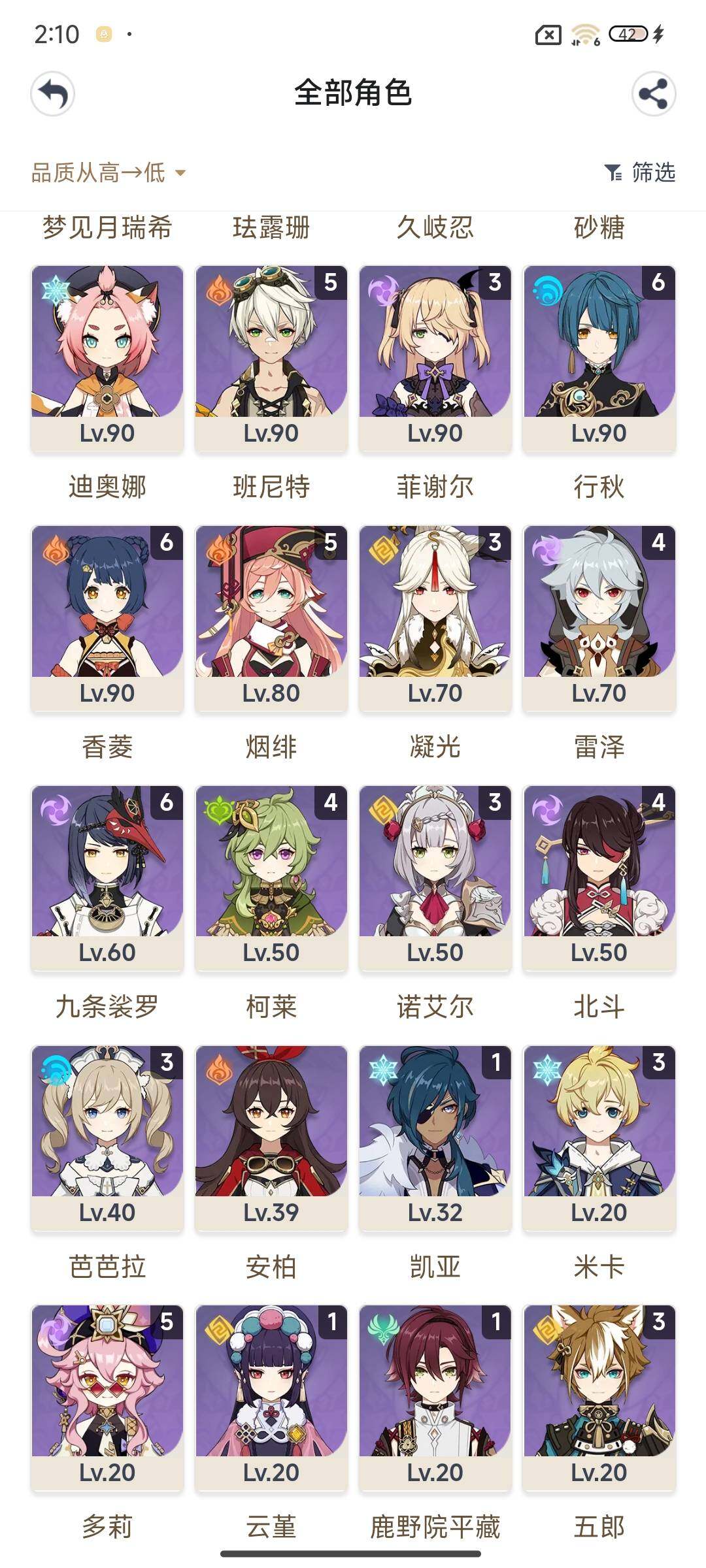View 烟绯 character details
This screenshot has width=706, height=1568.
click(271, 618)
